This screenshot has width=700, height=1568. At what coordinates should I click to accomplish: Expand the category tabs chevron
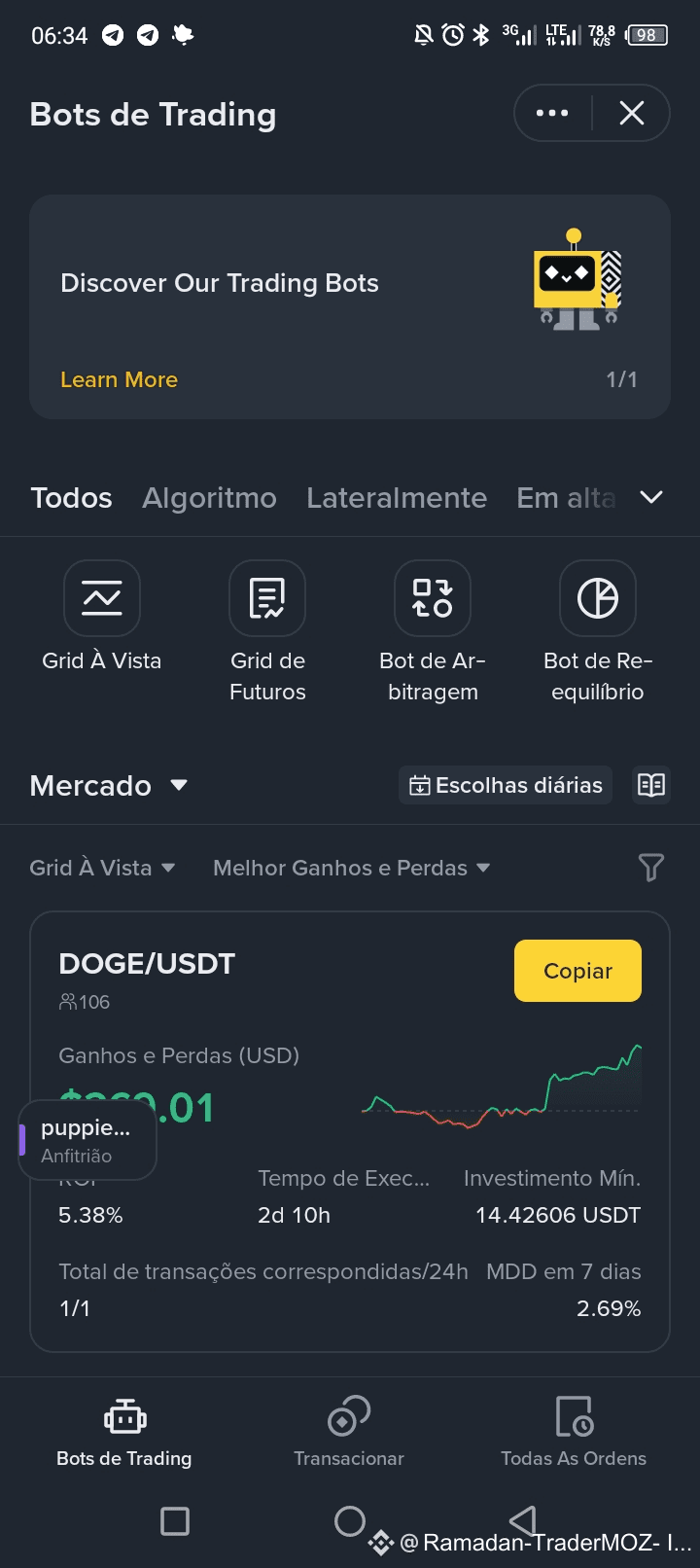click(651, 498)
